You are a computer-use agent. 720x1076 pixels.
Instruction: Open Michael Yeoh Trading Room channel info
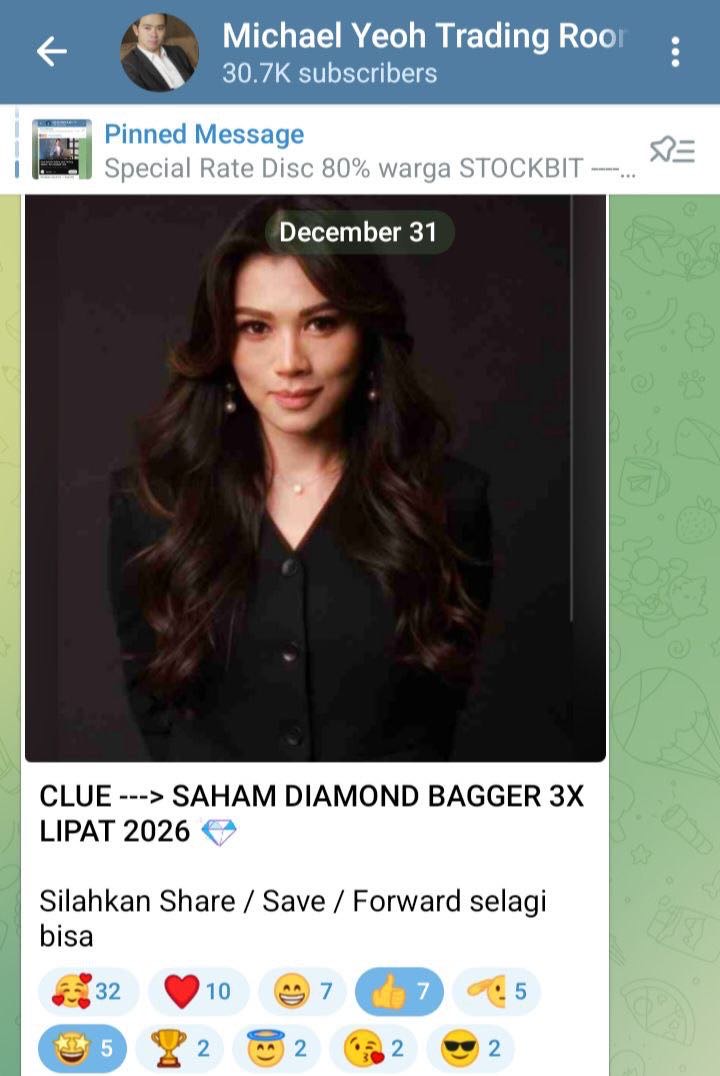tap(420, 52)
